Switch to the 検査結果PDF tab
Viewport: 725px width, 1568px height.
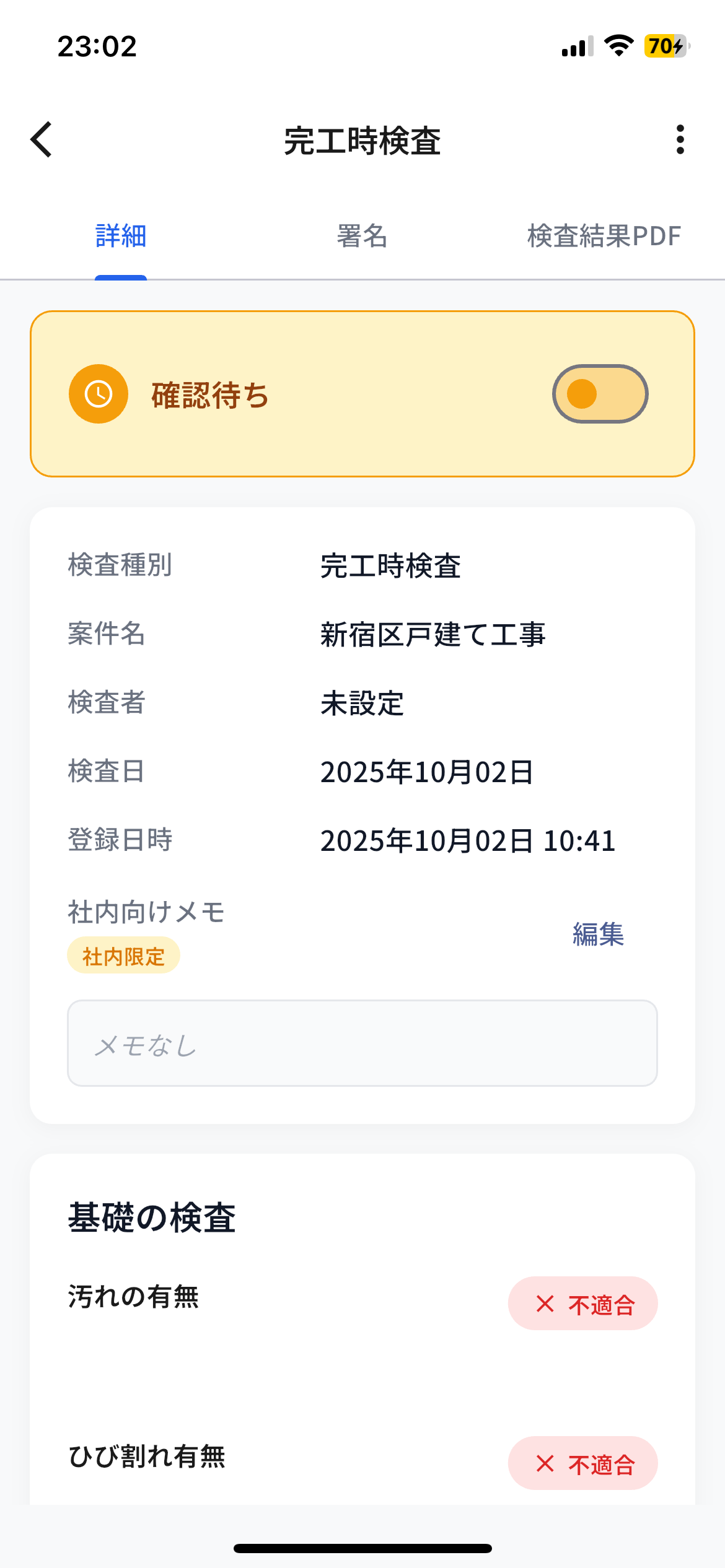click(604, 237)
